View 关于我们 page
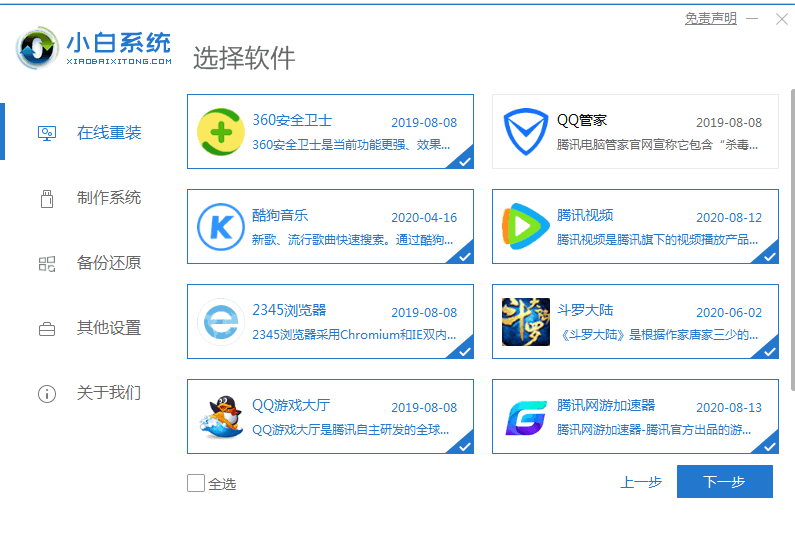Screen dimensions: 795x539 [108, 393]
